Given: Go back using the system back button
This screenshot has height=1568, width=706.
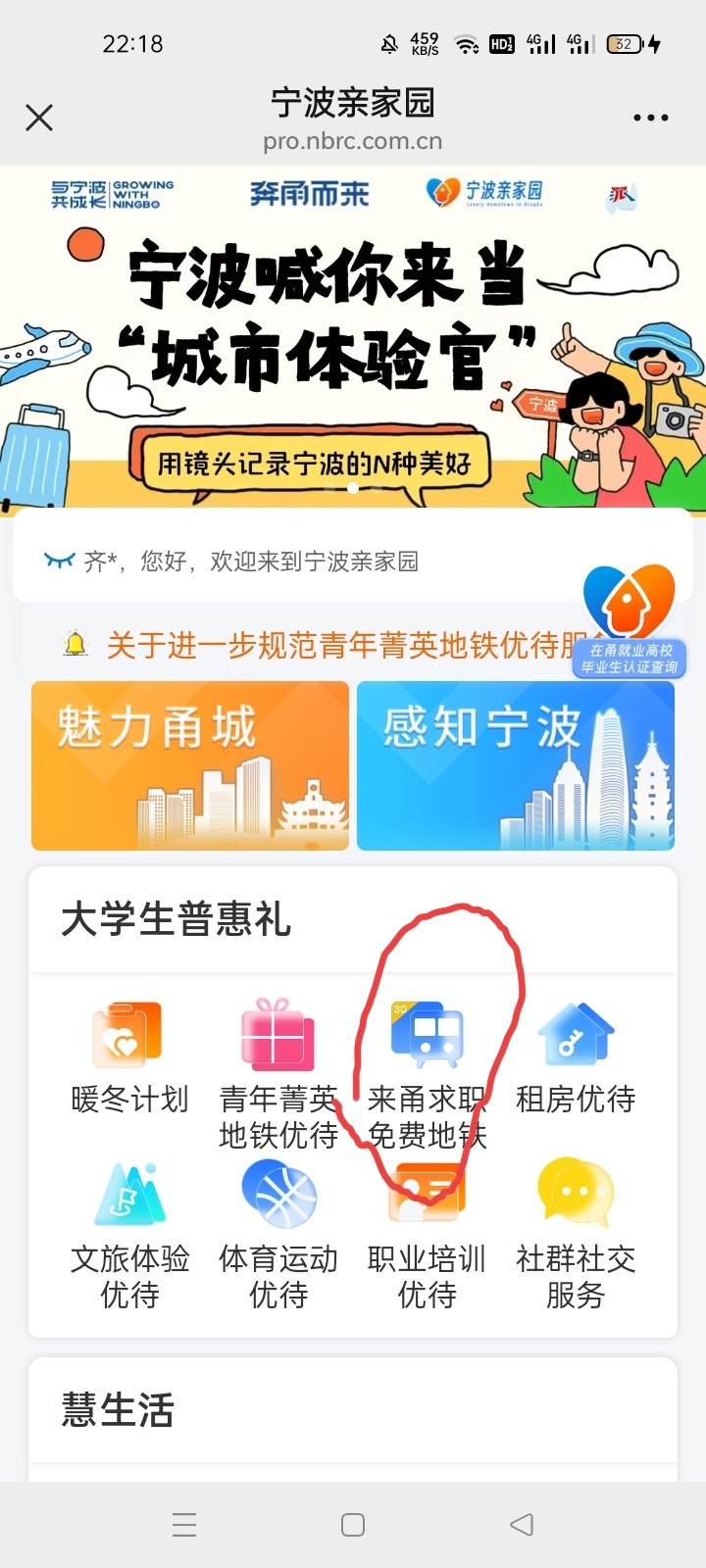Looking at the screenshot, I should [522, 1524].
